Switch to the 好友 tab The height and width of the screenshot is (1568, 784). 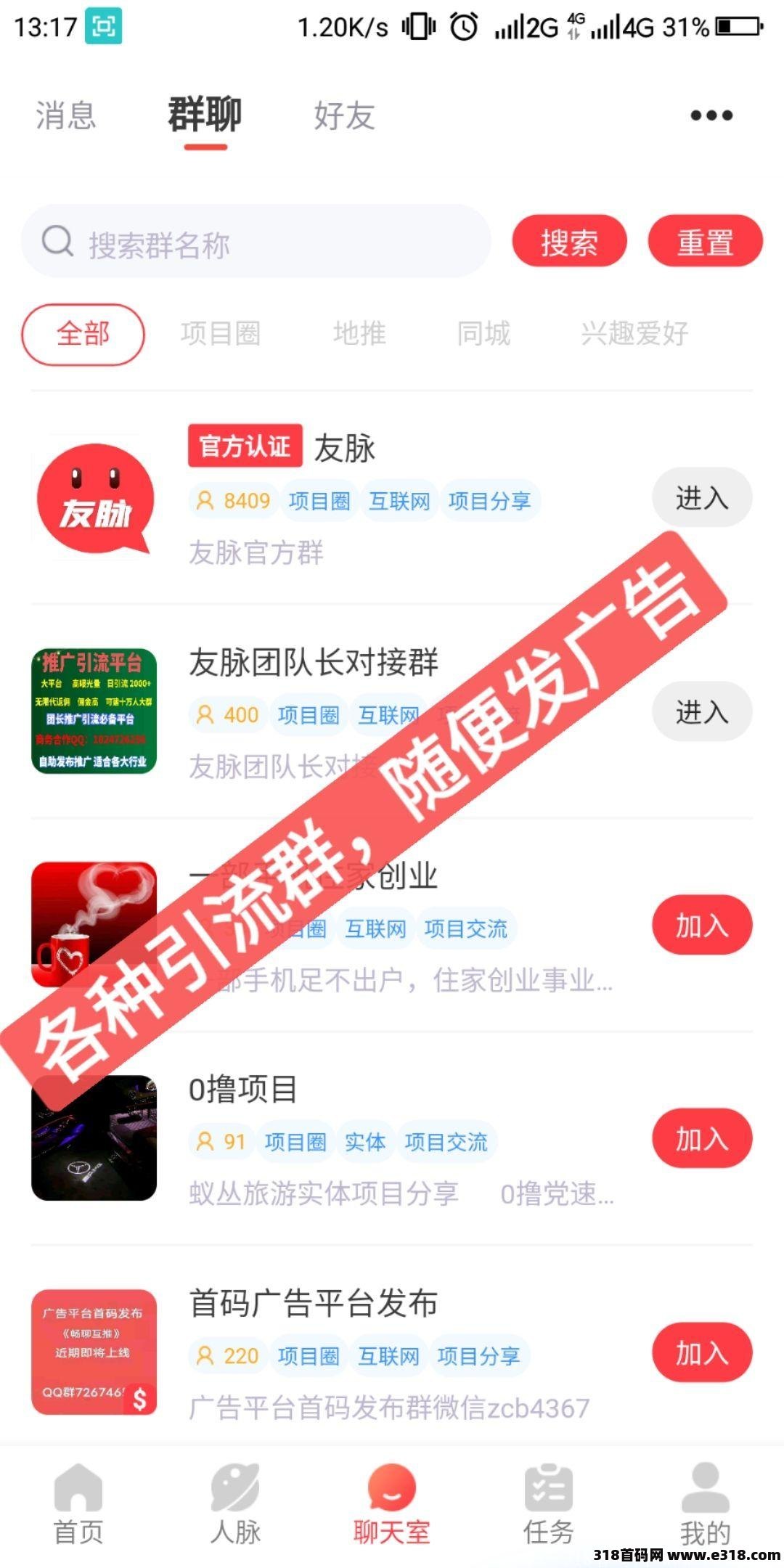click(x=344, y=115)
